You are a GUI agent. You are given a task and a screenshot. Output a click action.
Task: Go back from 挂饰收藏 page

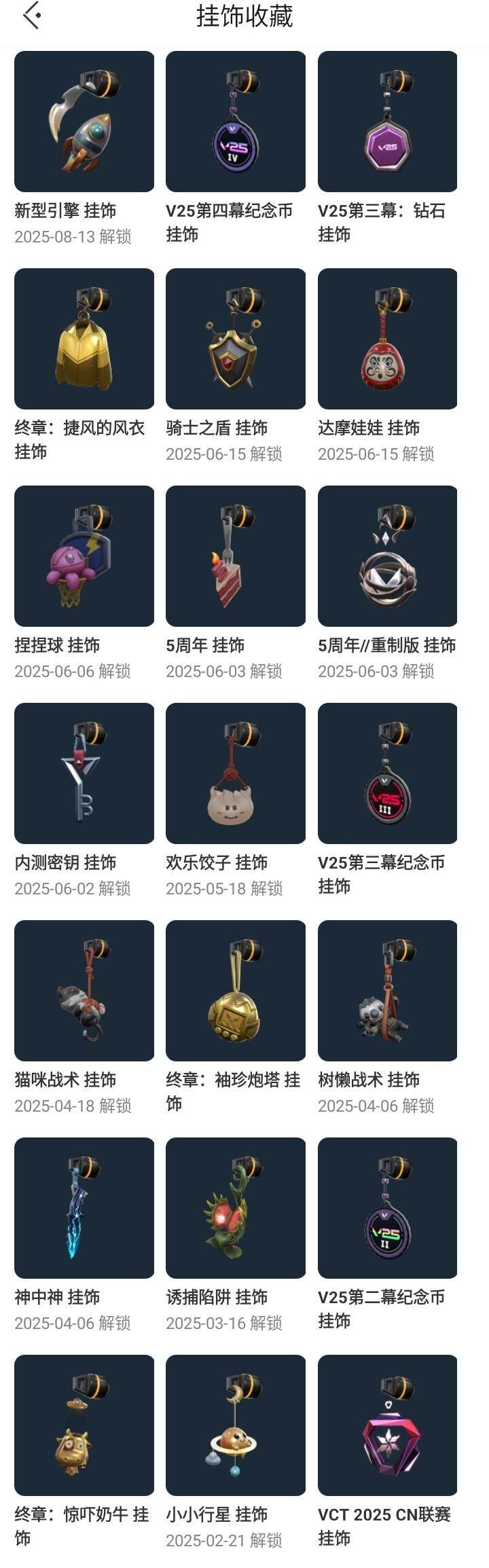[x=31, y=16]
